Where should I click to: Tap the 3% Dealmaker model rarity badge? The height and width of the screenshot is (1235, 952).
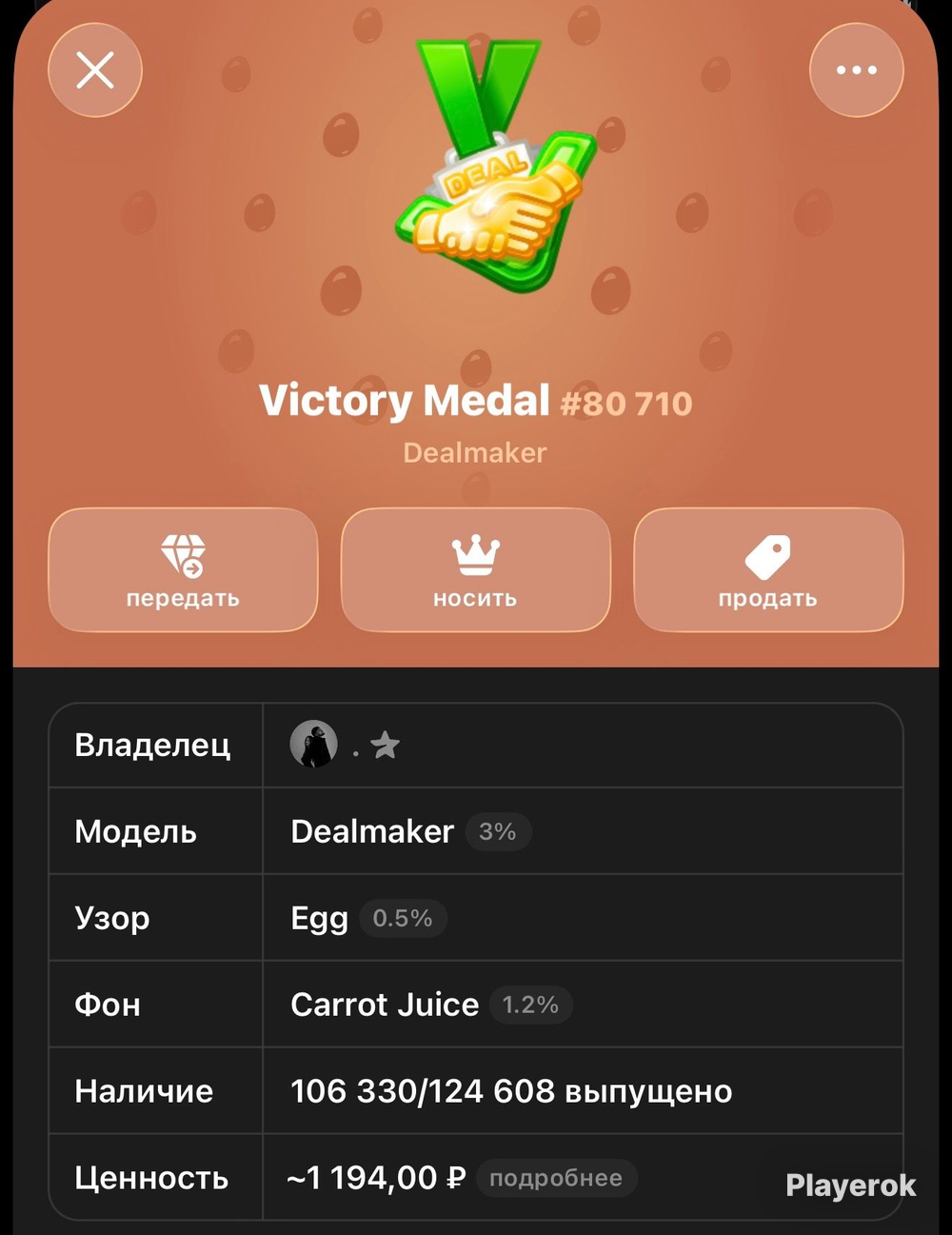click(x=498, y=831)
